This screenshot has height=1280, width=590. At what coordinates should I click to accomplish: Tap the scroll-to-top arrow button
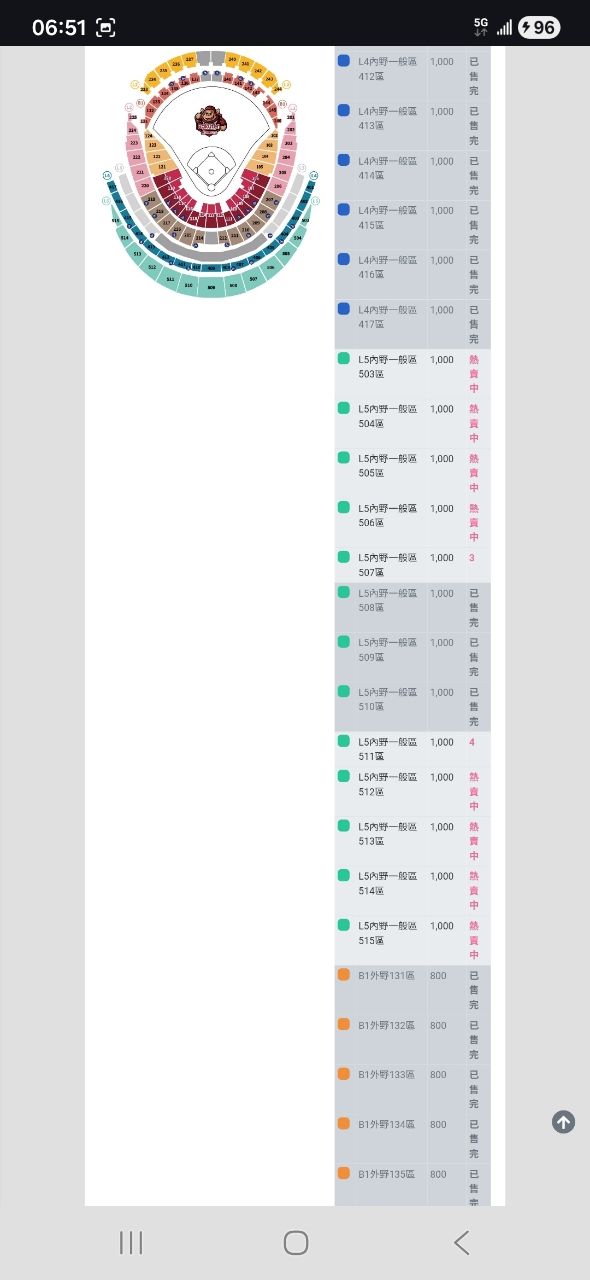point(563,1122)
